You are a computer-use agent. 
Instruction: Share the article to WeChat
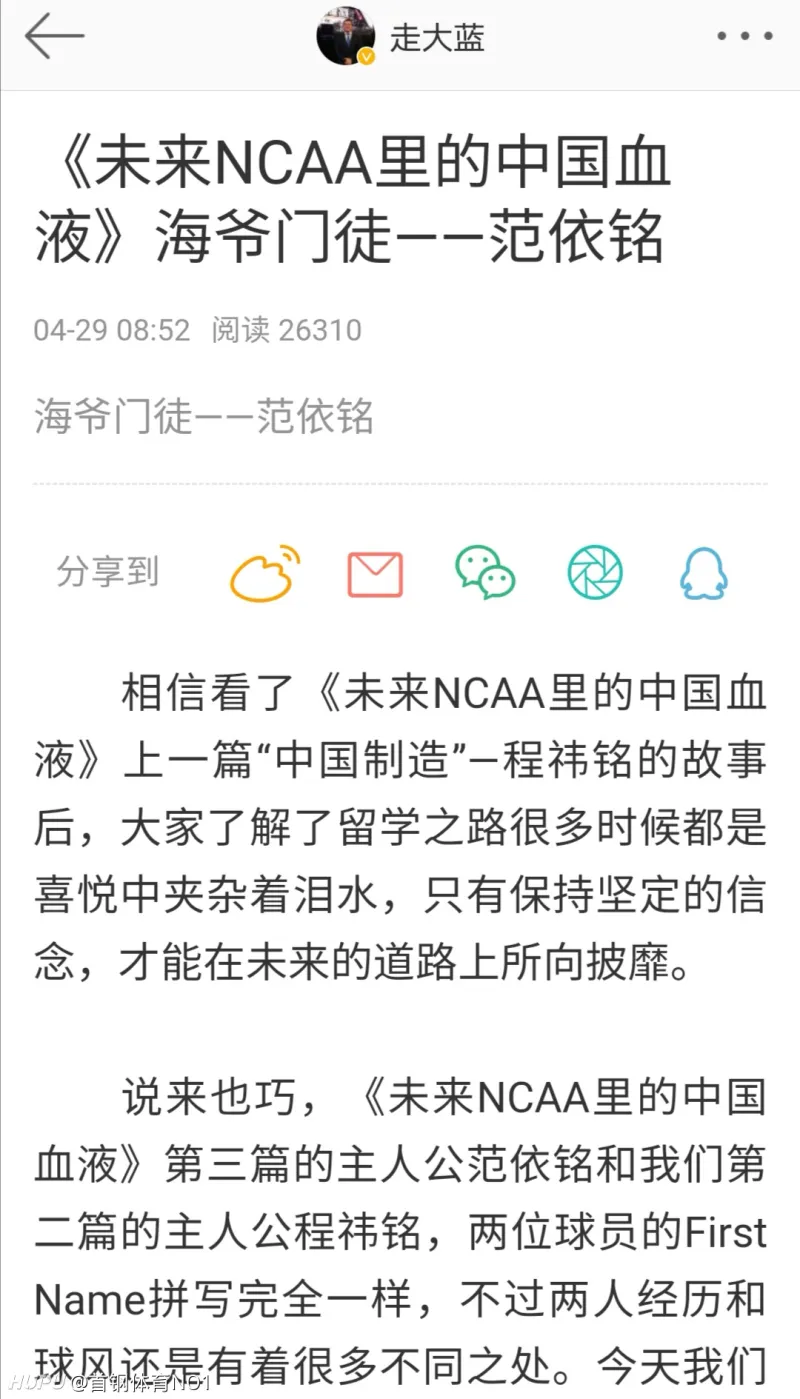485,573
